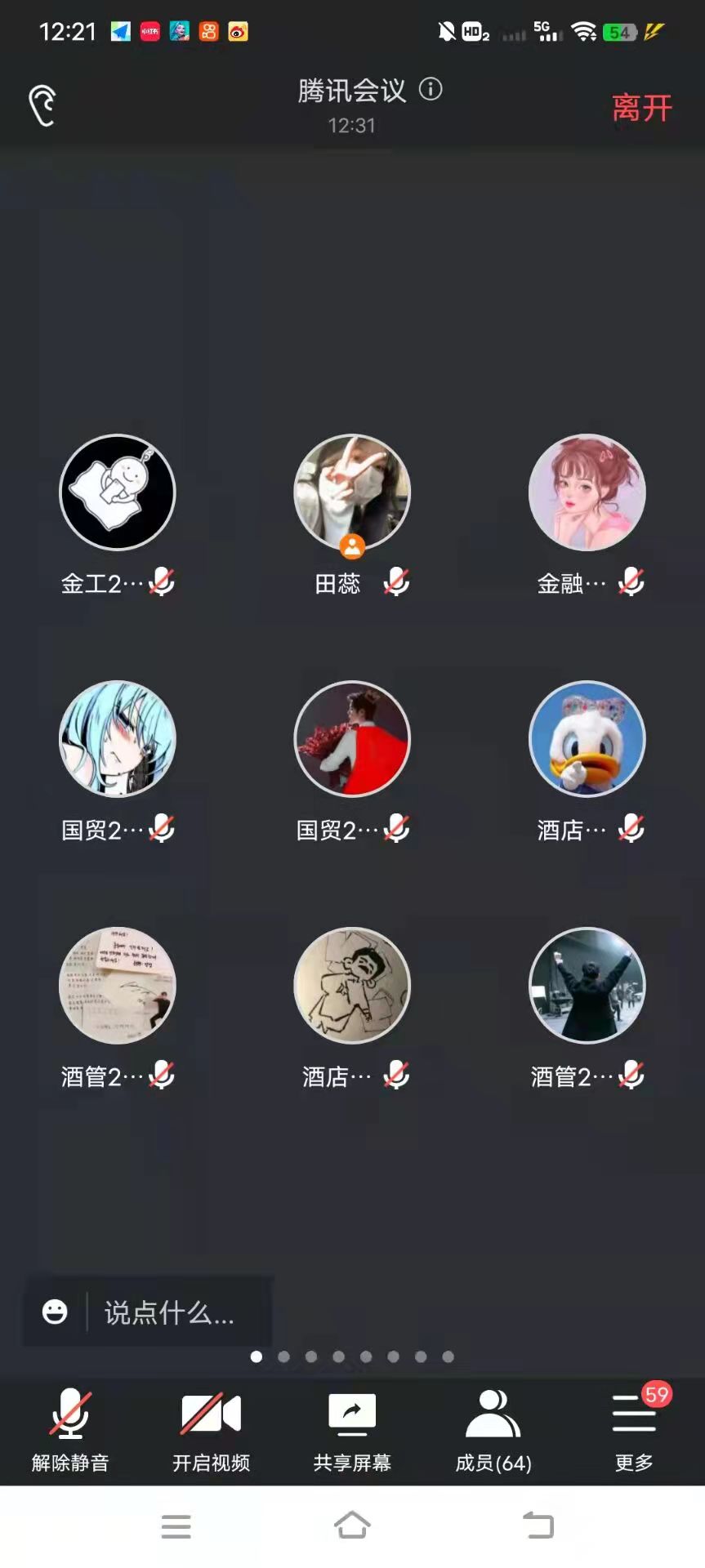Go back using system navigation

tap(538, 1525)
